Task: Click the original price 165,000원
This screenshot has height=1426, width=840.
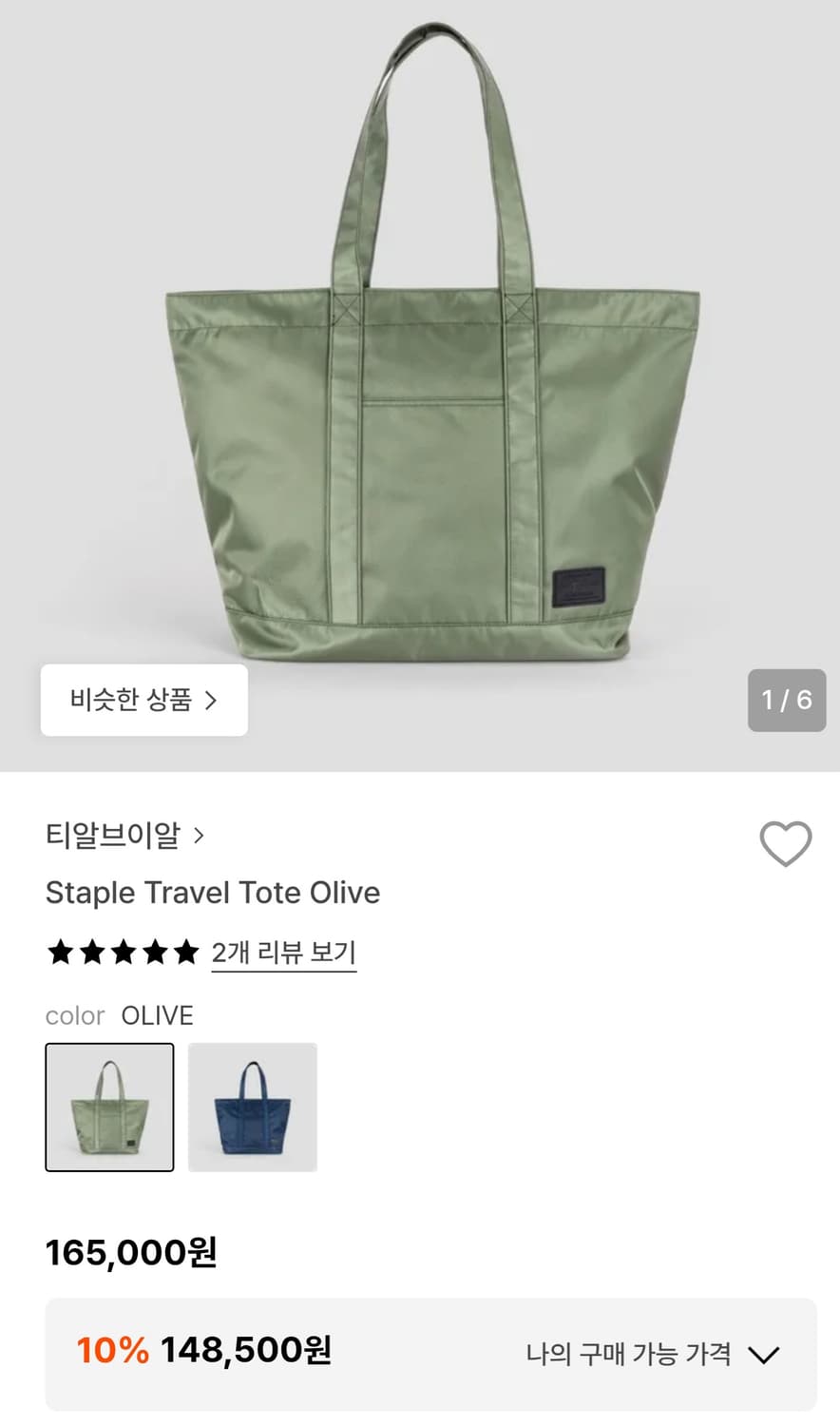Action: click(132, 1253)
